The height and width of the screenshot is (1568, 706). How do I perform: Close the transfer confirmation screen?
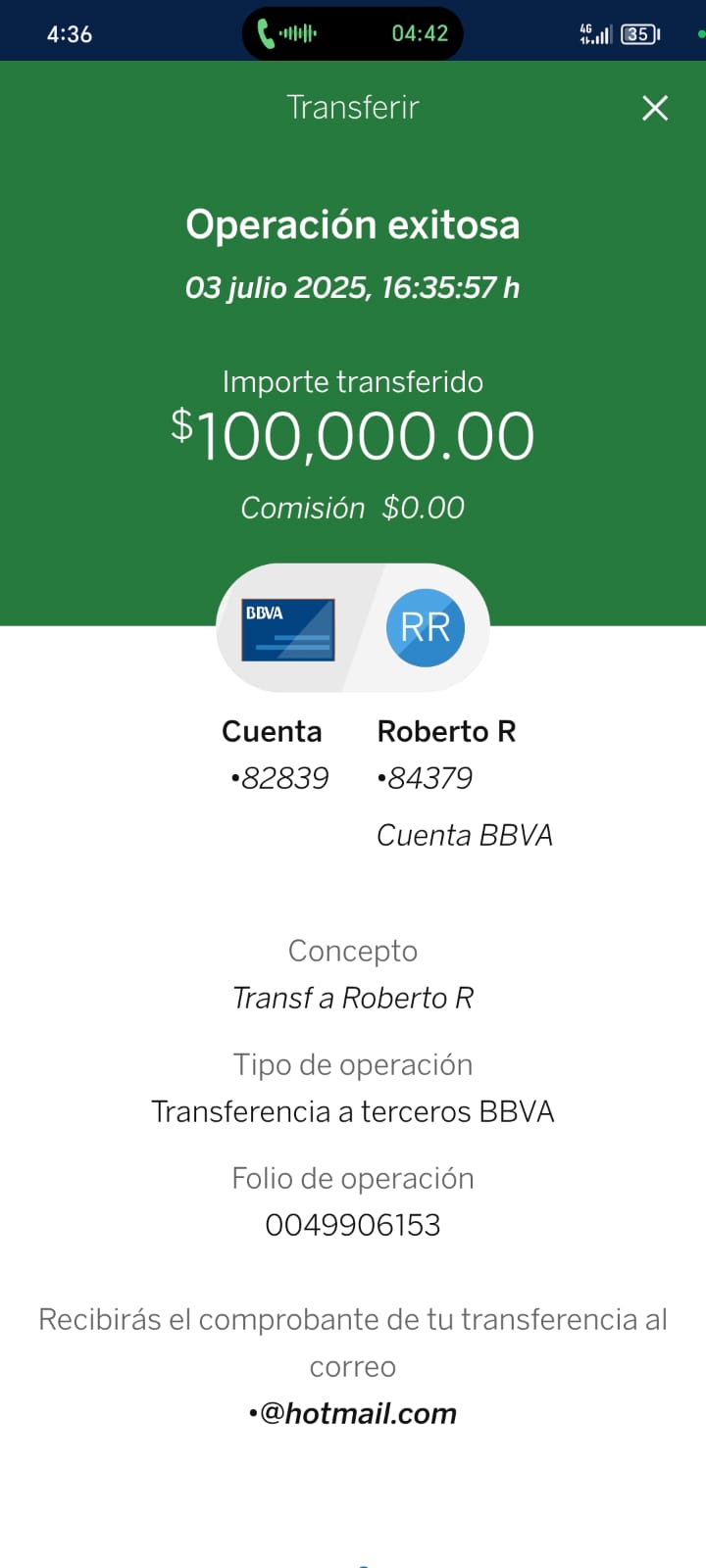[655, 108]
